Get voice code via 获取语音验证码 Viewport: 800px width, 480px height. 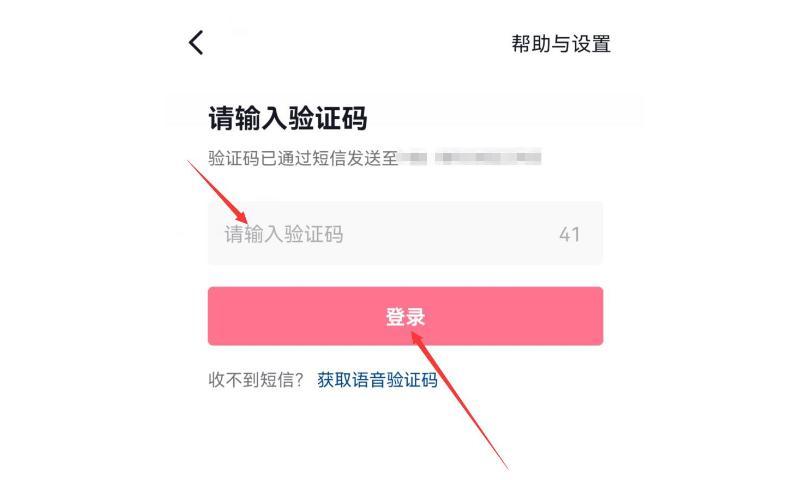[x=377, y=381]
